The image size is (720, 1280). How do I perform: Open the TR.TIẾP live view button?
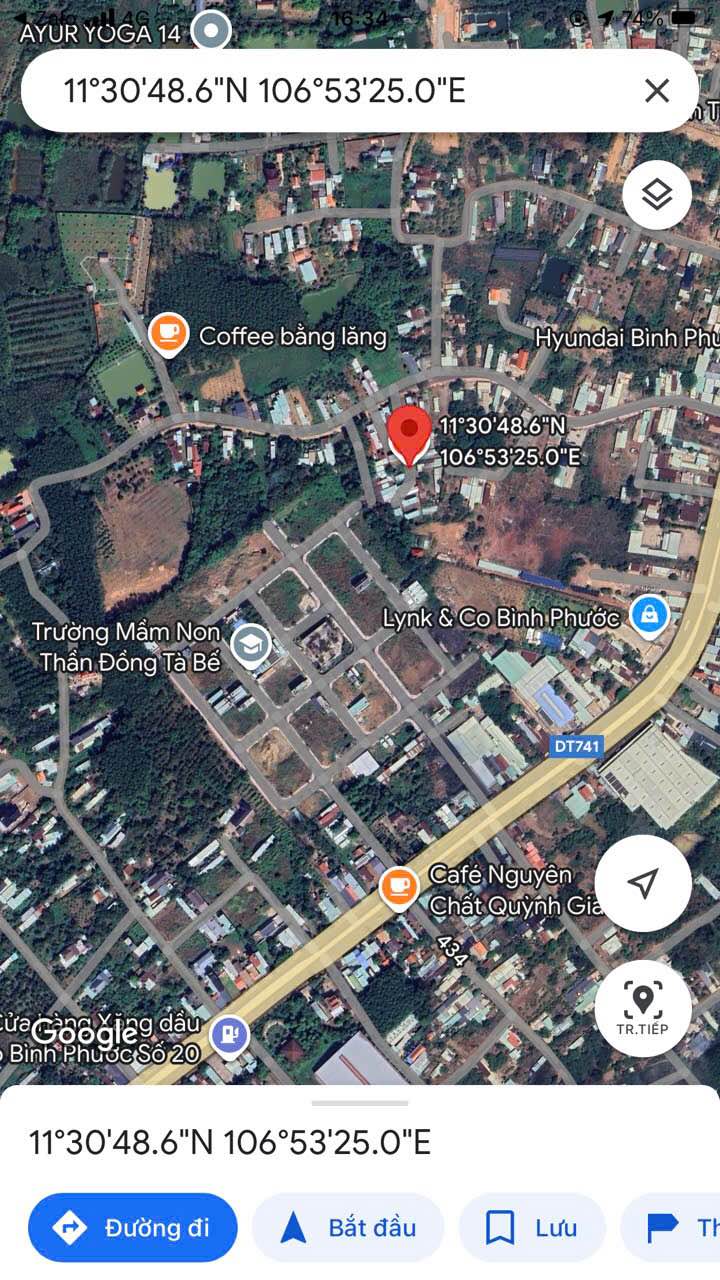click(x=642, y=1008)
